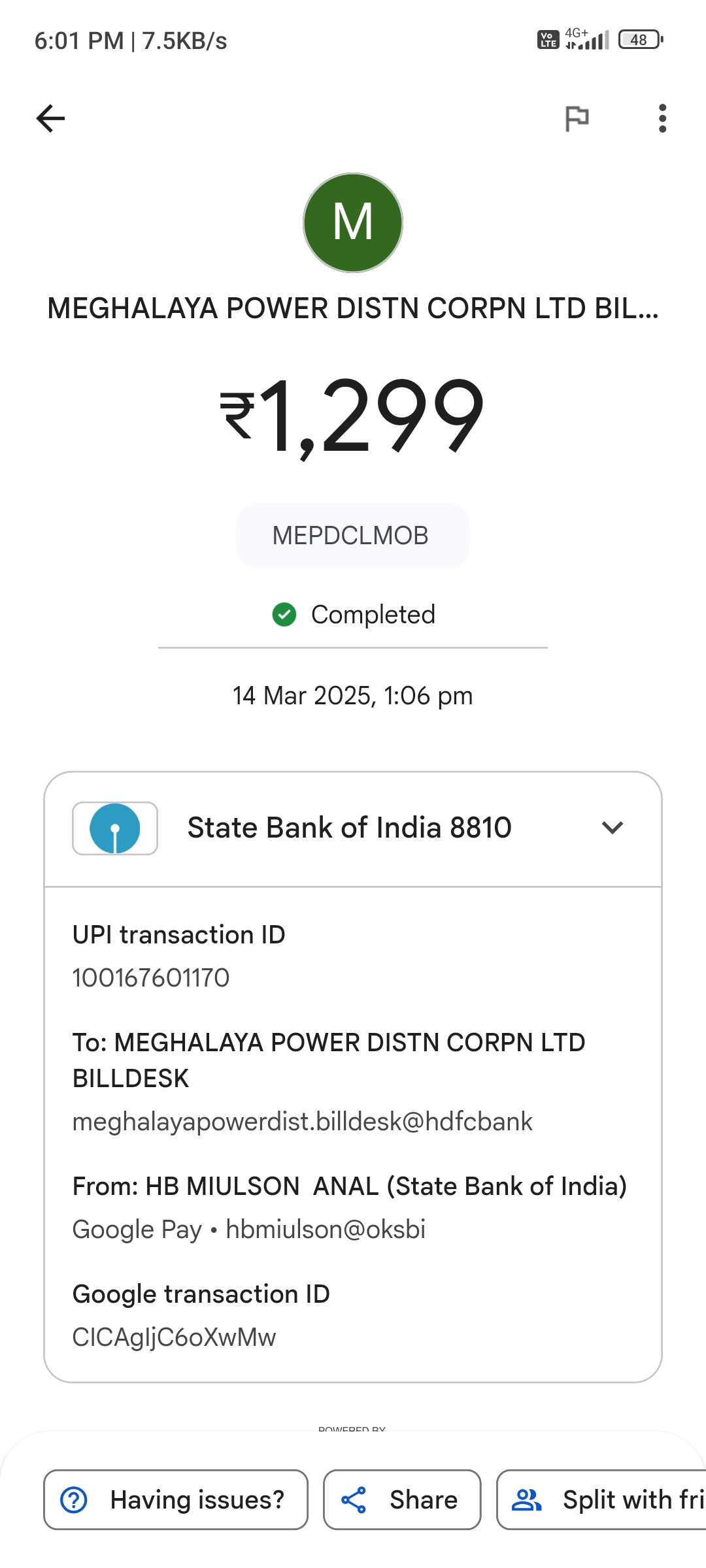Open the MEGHALAYA POWER DISTN profile avatar
706x1568 pixels.
353,223
